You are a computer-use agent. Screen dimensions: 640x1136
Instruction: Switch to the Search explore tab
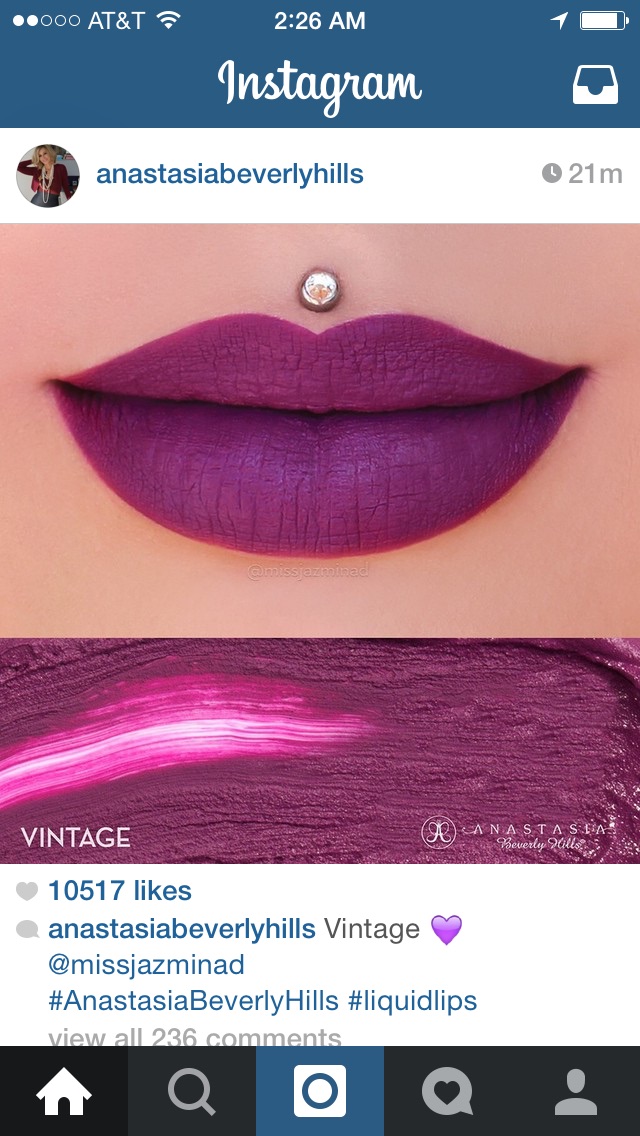coord(192,1091)
